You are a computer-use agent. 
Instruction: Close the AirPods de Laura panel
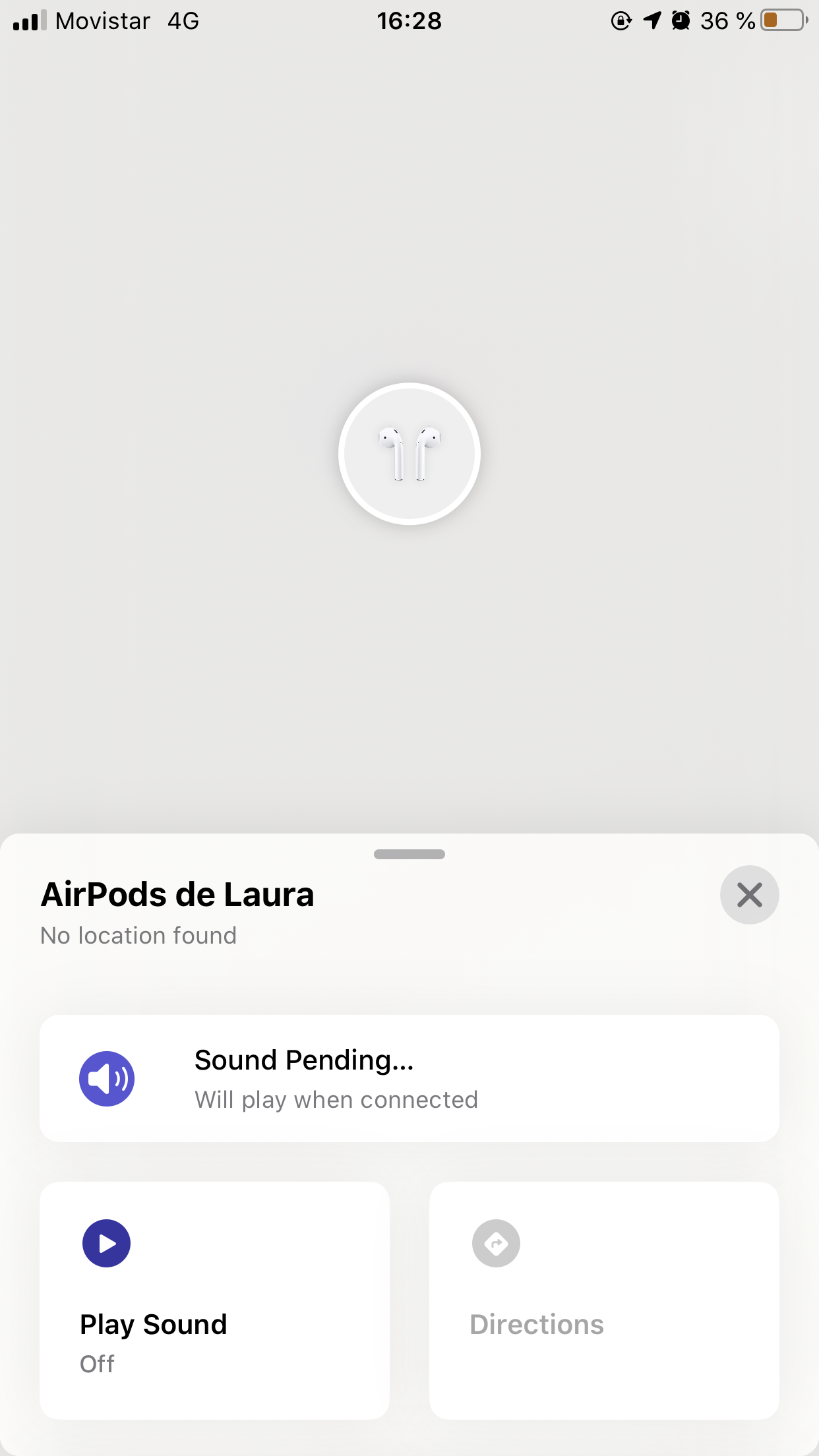(x=749, y=895)
